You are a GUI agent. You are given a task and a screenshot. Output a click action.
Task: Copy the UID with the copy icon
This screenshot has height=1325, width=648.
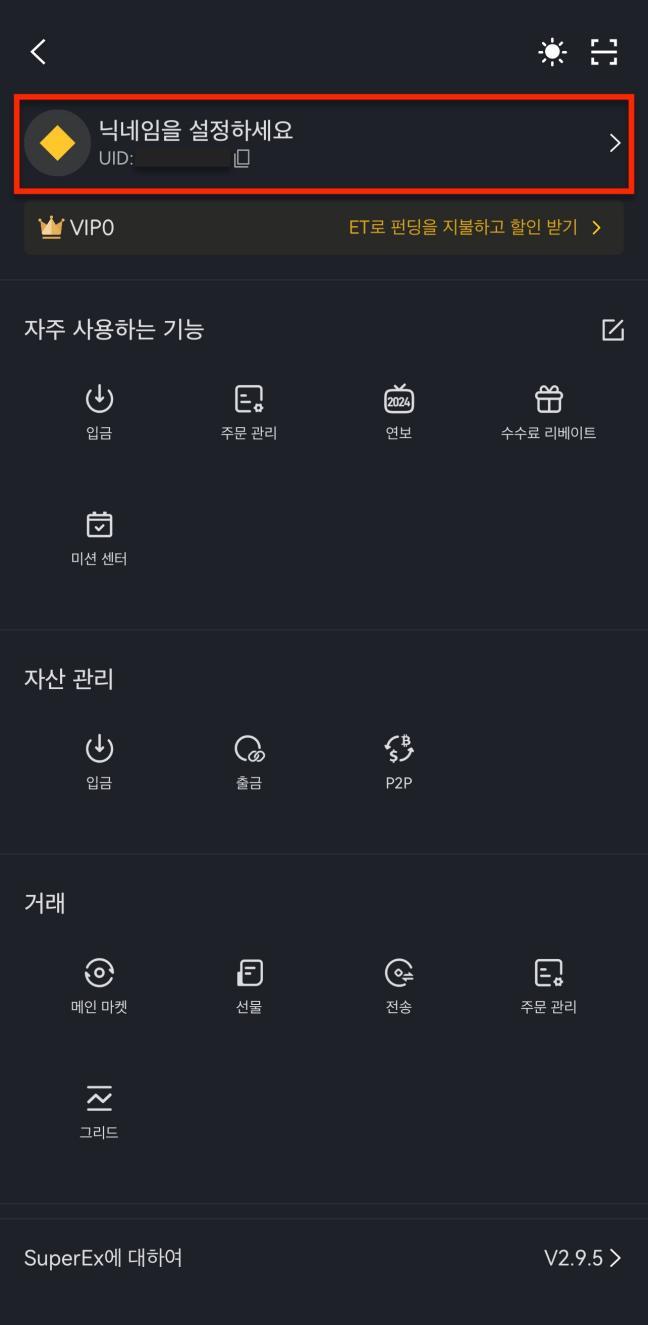[x=241, y=158]
